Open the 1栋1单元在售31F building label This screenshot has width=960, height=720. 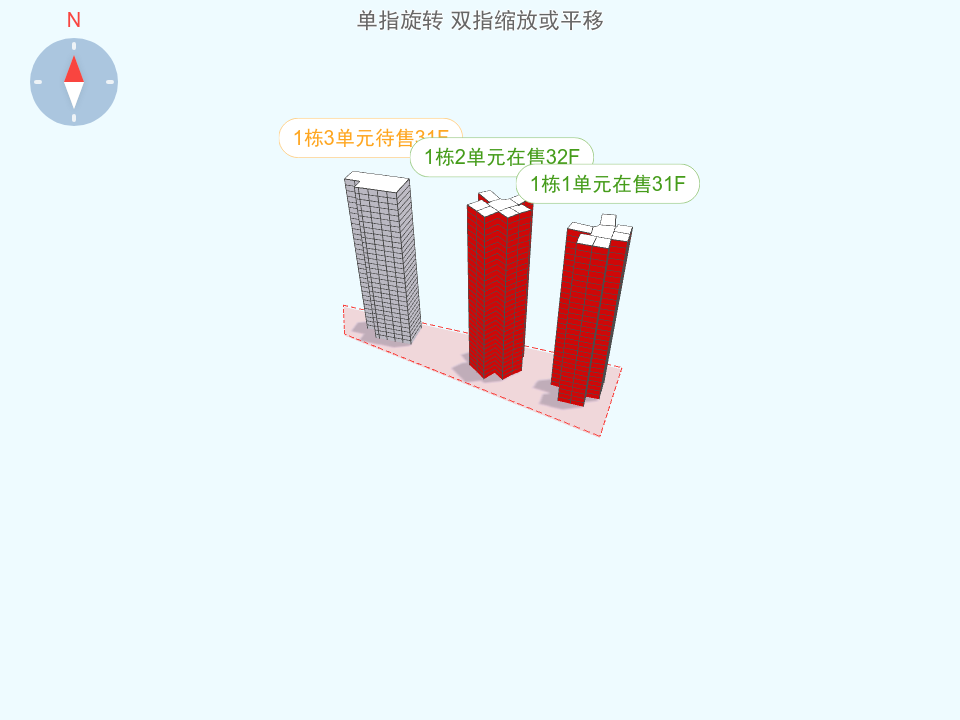click(607, 184)
